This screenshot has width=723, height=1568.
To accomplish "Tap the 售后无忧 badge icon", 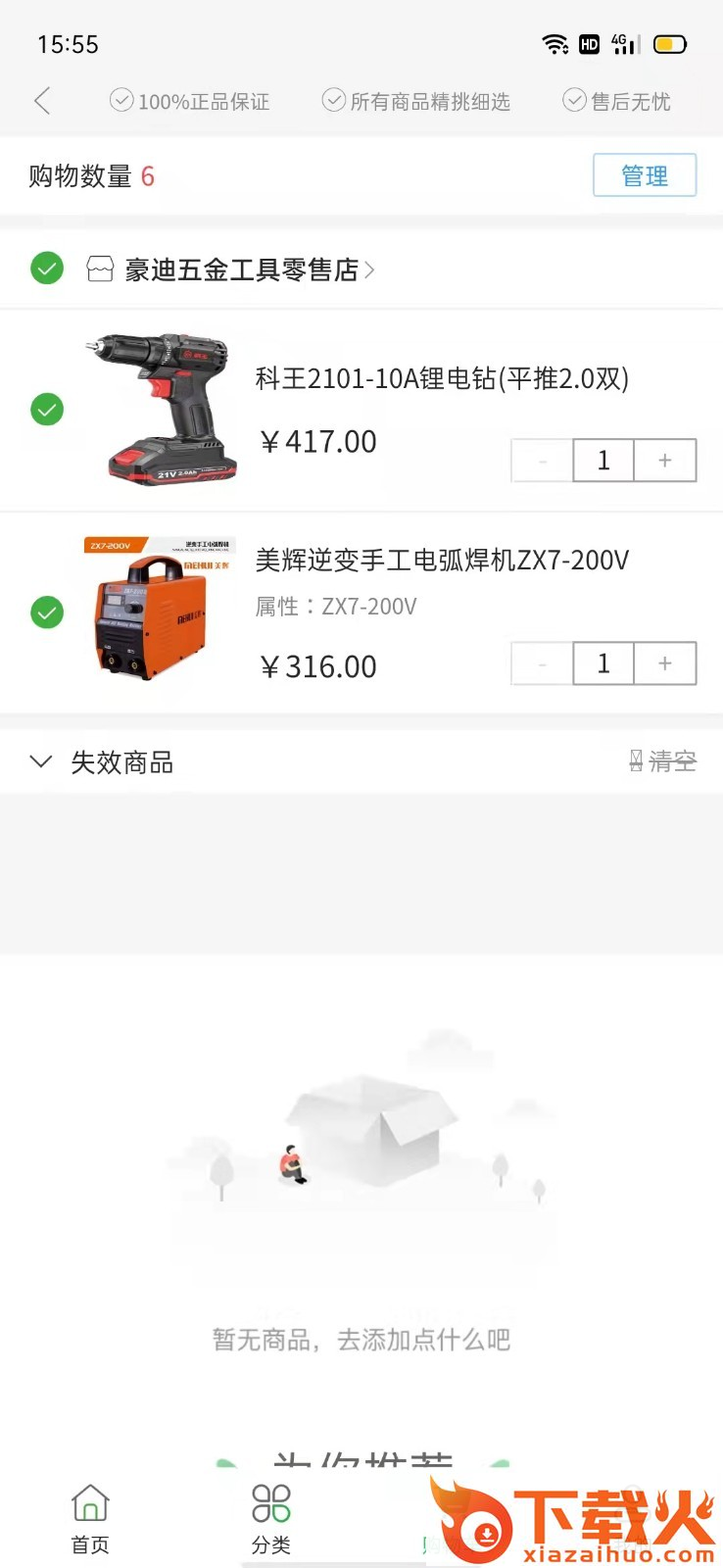I will (573, 99).
